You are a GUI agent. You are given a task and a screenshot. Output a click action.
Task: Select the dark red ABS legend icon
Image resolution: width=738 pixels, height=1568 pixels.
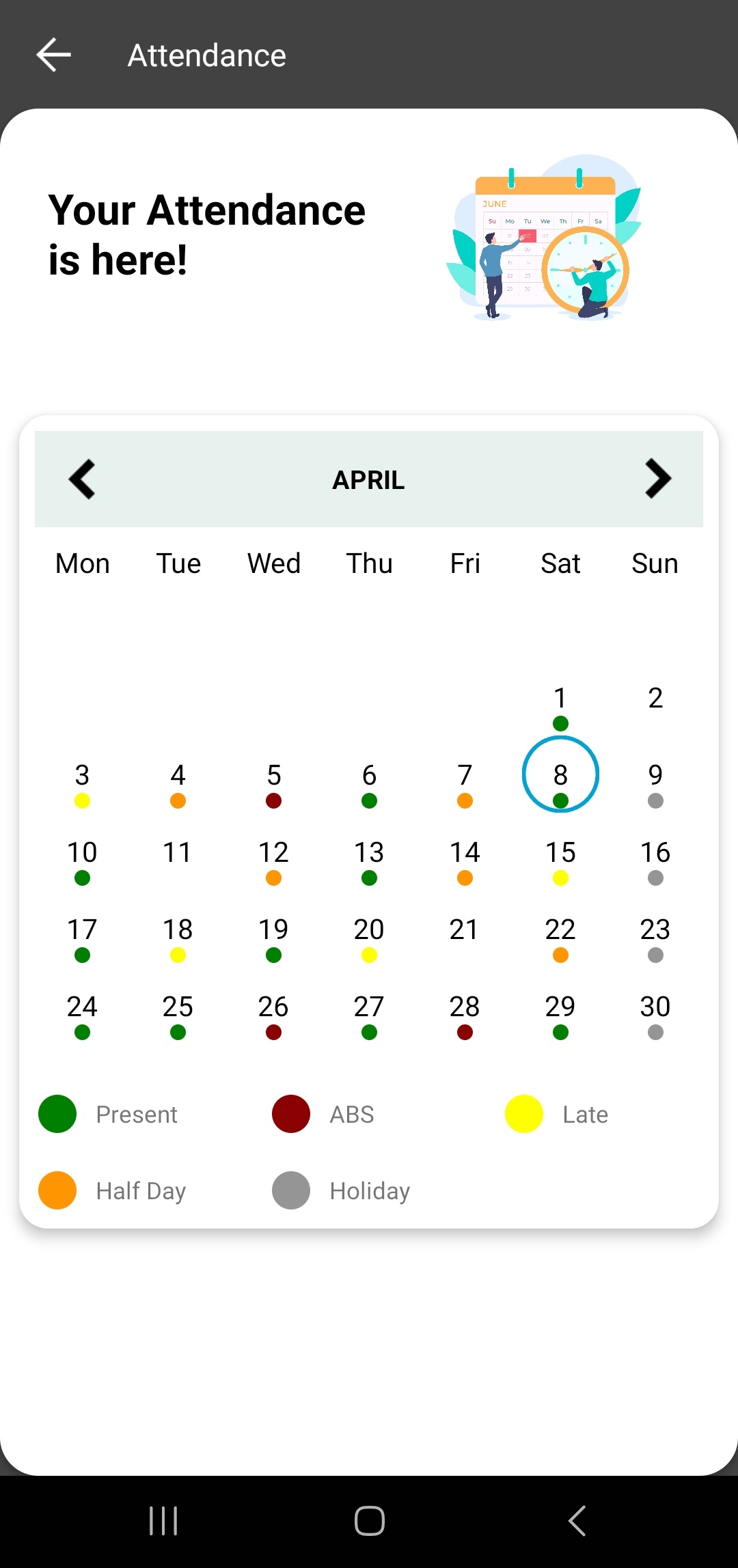click(290, 1114)
